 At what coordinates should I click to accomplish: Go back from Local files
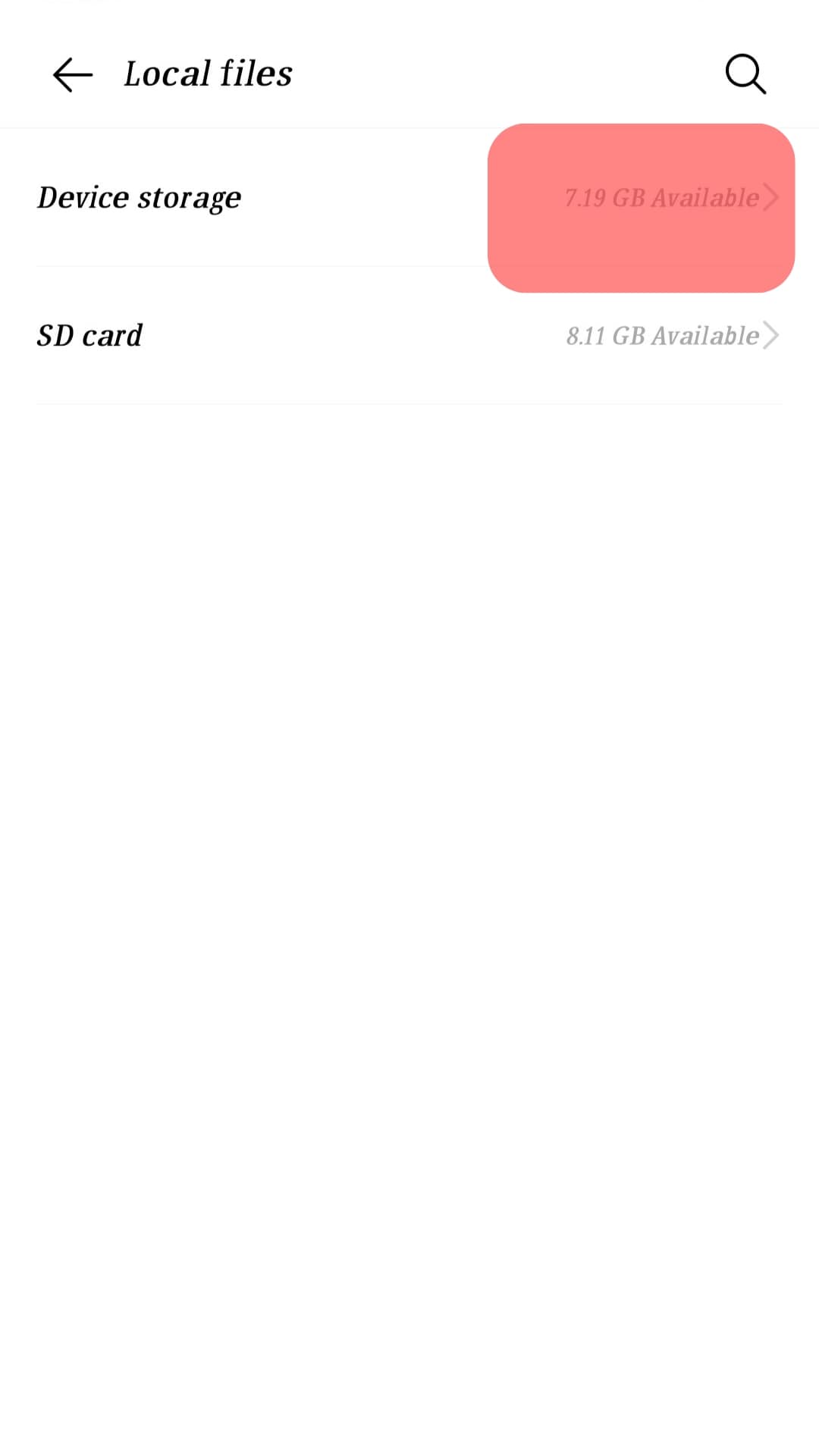coord(73,74)
